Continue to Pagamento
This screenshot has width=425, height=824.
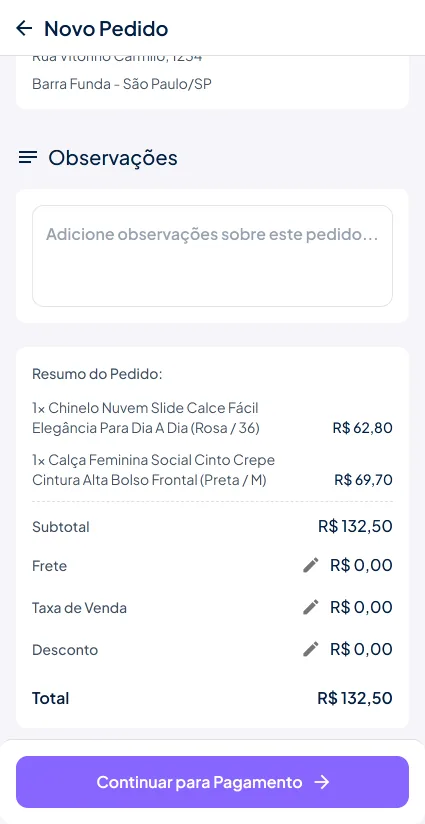coord(212,782)
